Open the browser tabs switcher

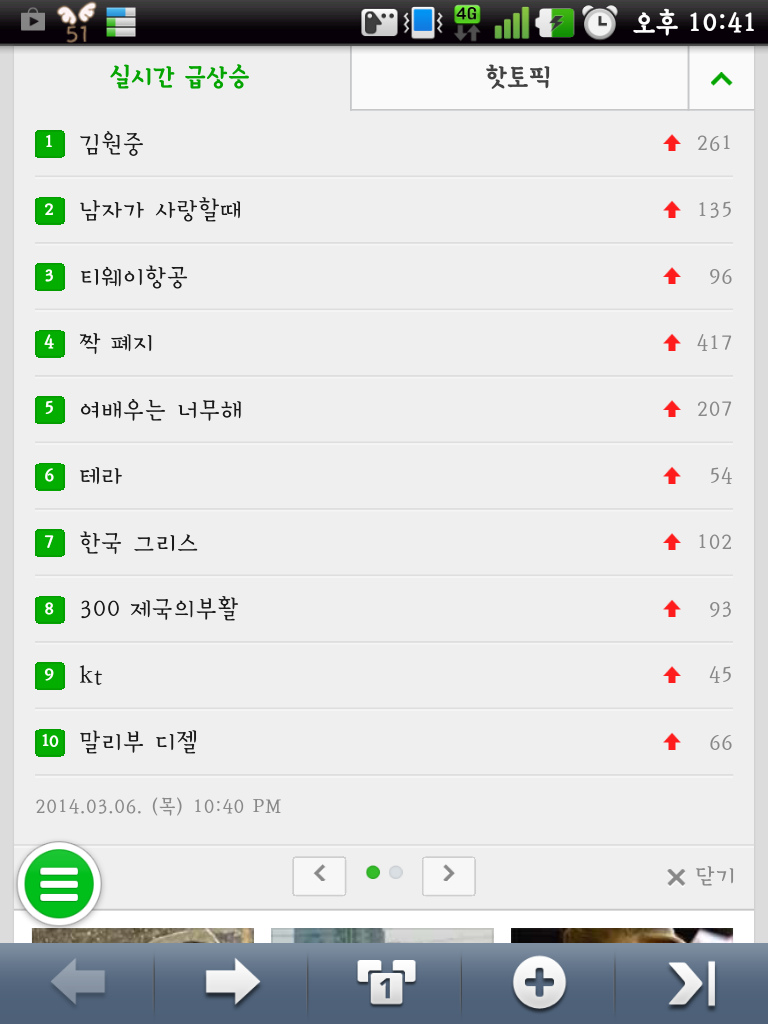pyautogui.click(x=385, y=984)
